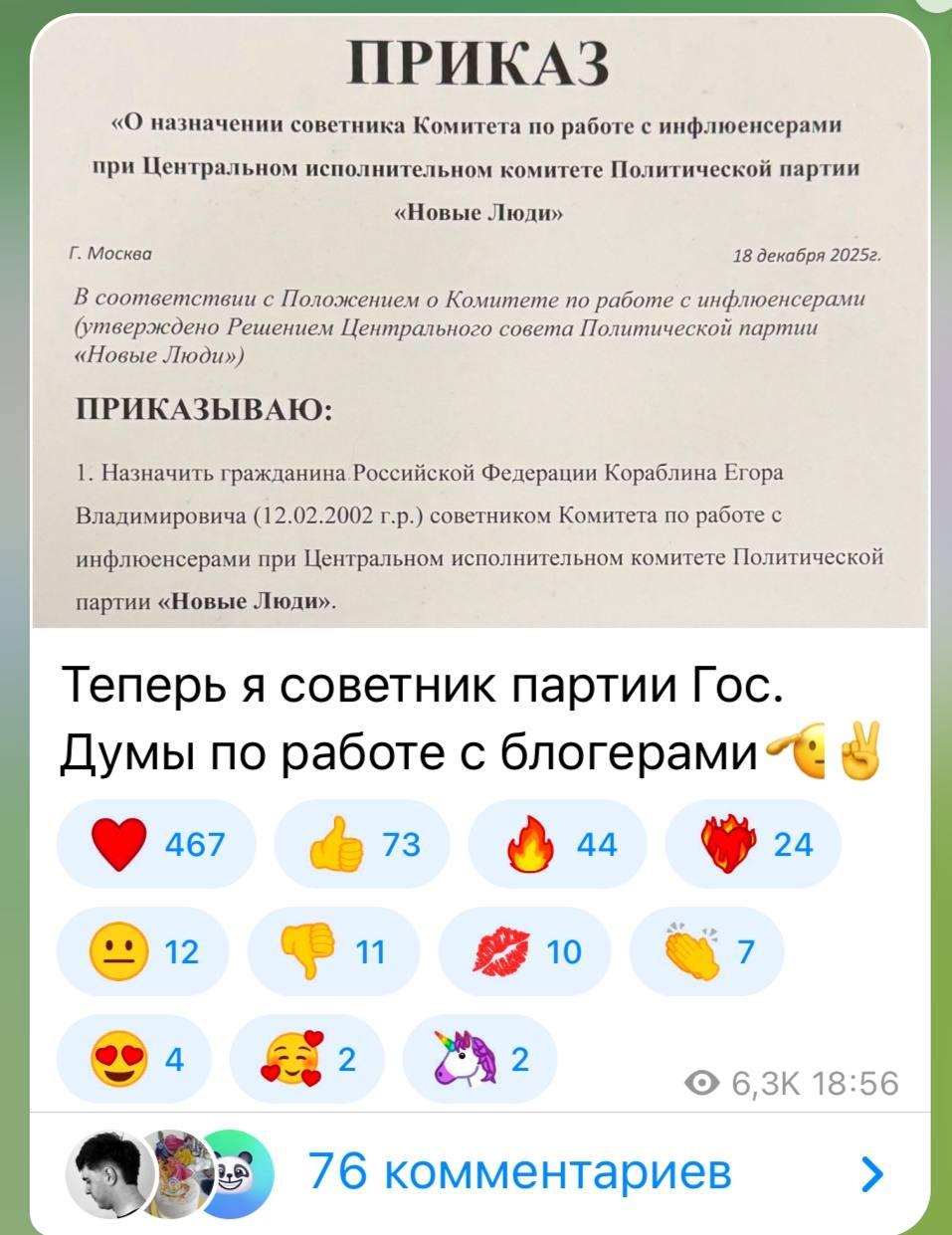This screenshot has width=952, height=1235.
Task: React with the fire emoji
Action: (x=557, y=844)
